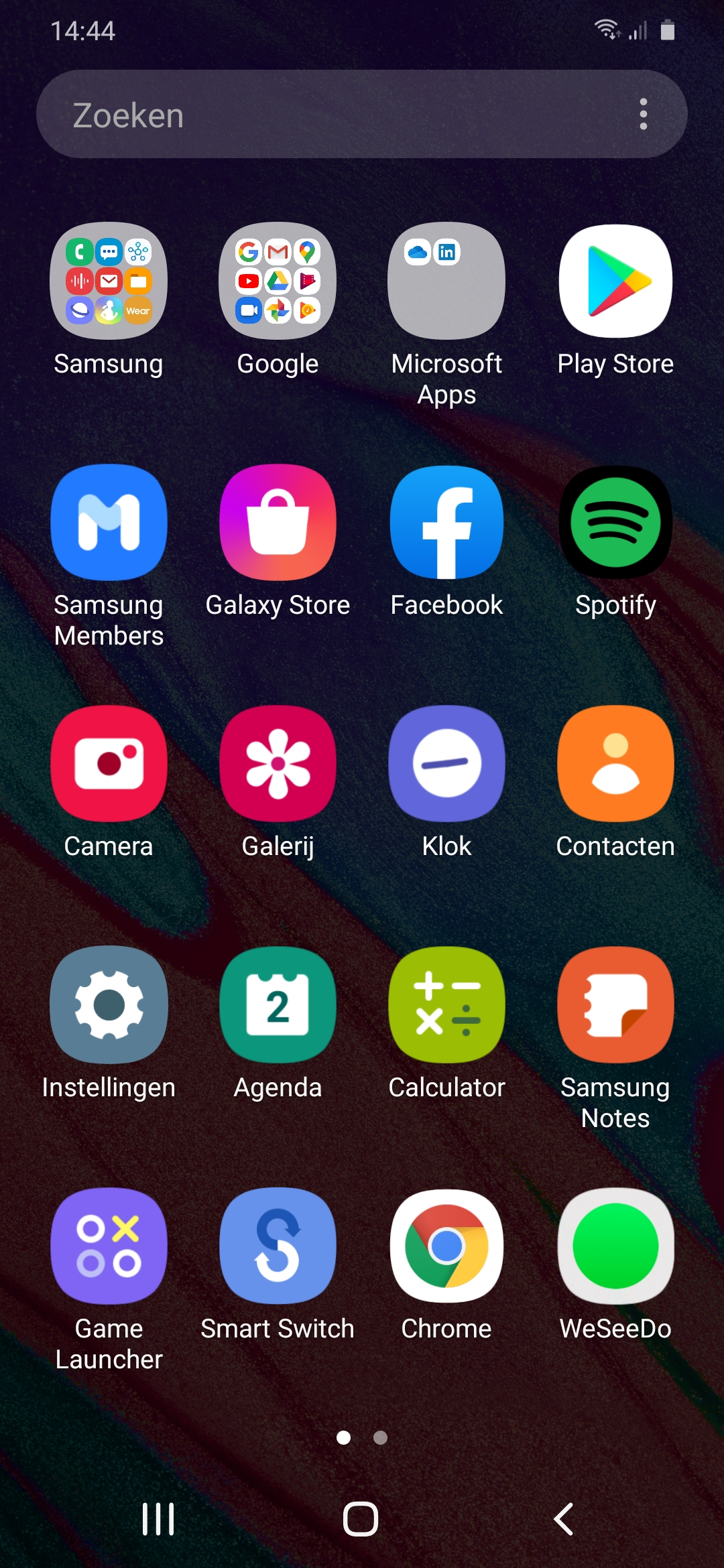Open Contacten

[x=615, y=763]
